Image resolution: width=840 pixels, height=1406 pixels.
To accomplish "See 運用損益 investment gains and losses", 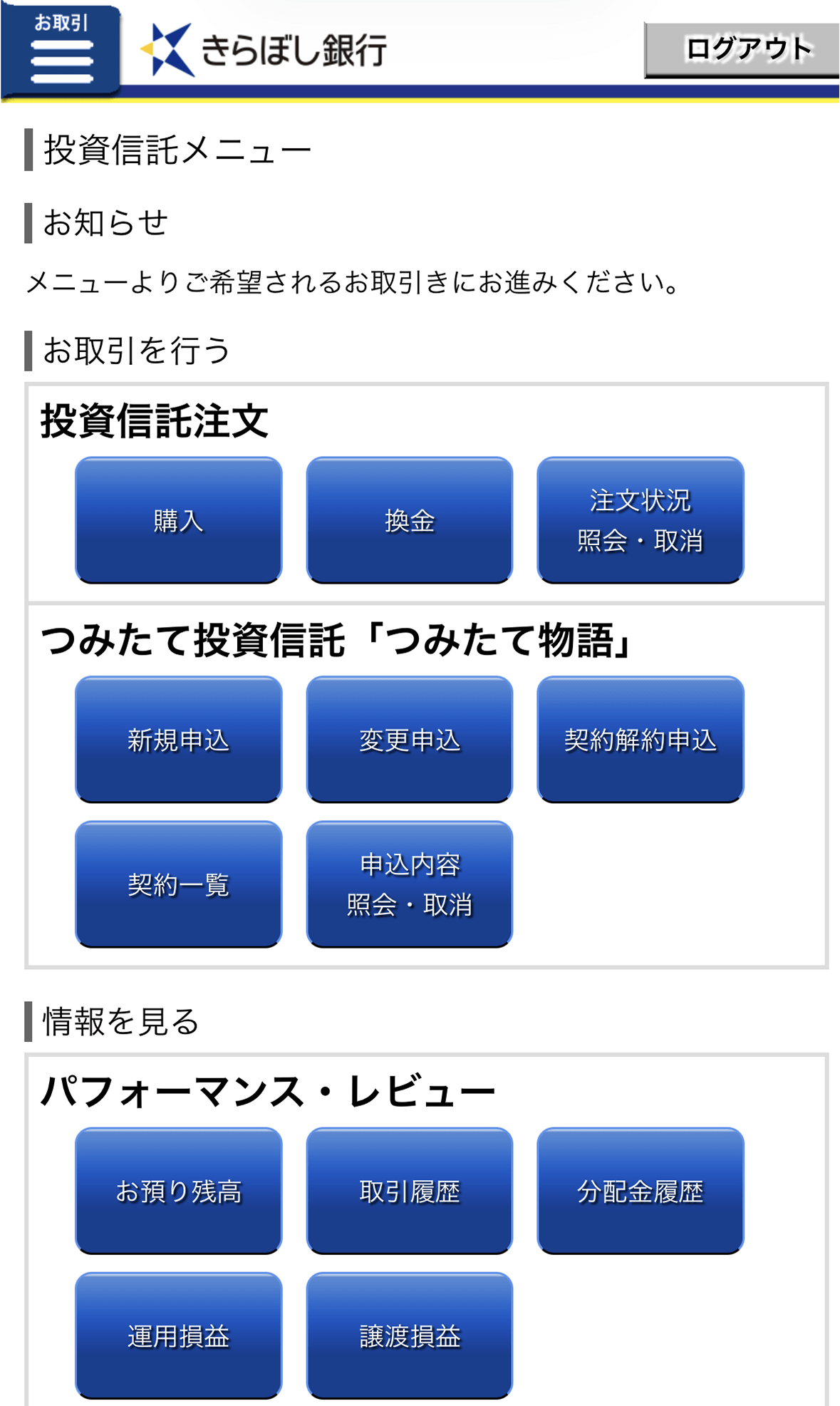I will [x=178, y=1338].
